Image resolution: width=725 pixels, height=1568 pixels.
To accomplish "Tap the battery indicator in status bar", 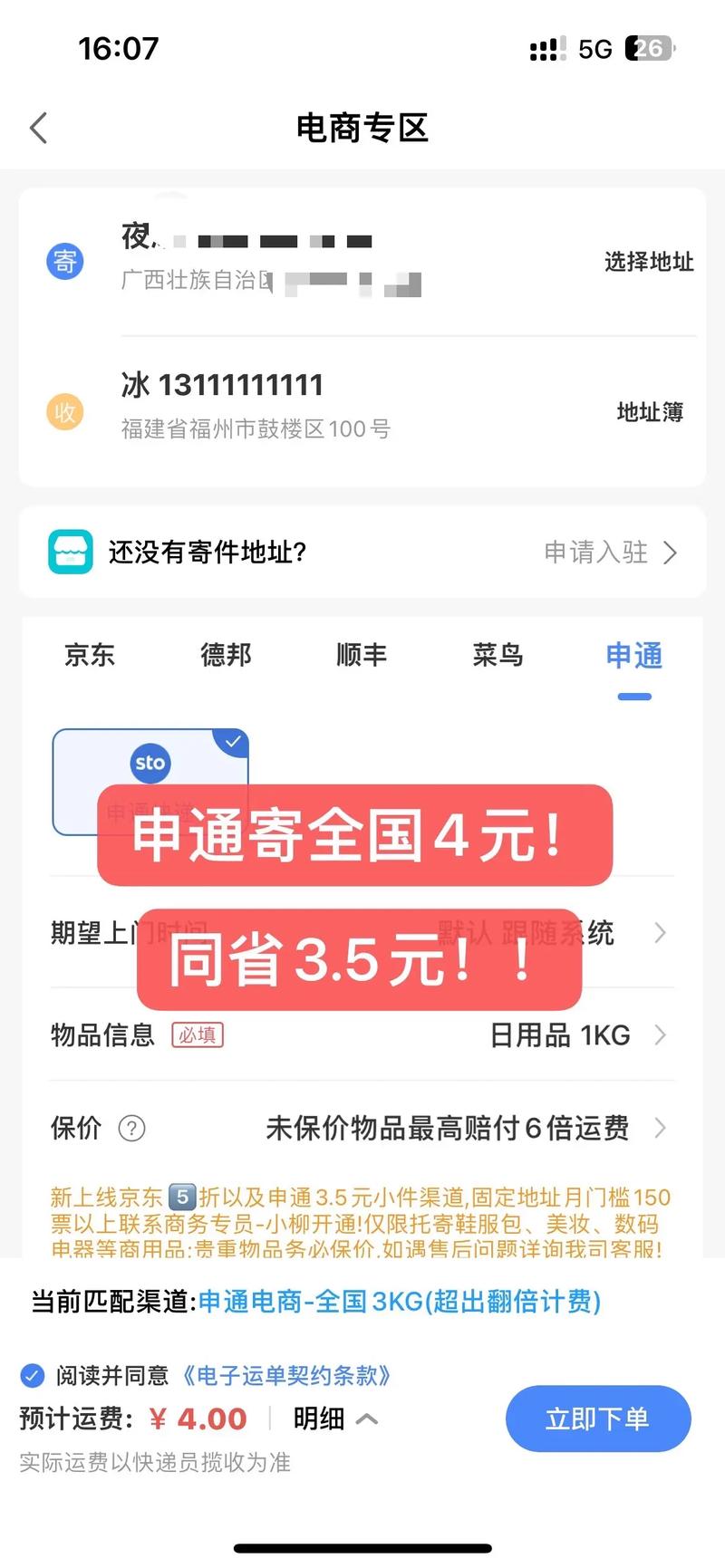I will (x=649, y=49).
